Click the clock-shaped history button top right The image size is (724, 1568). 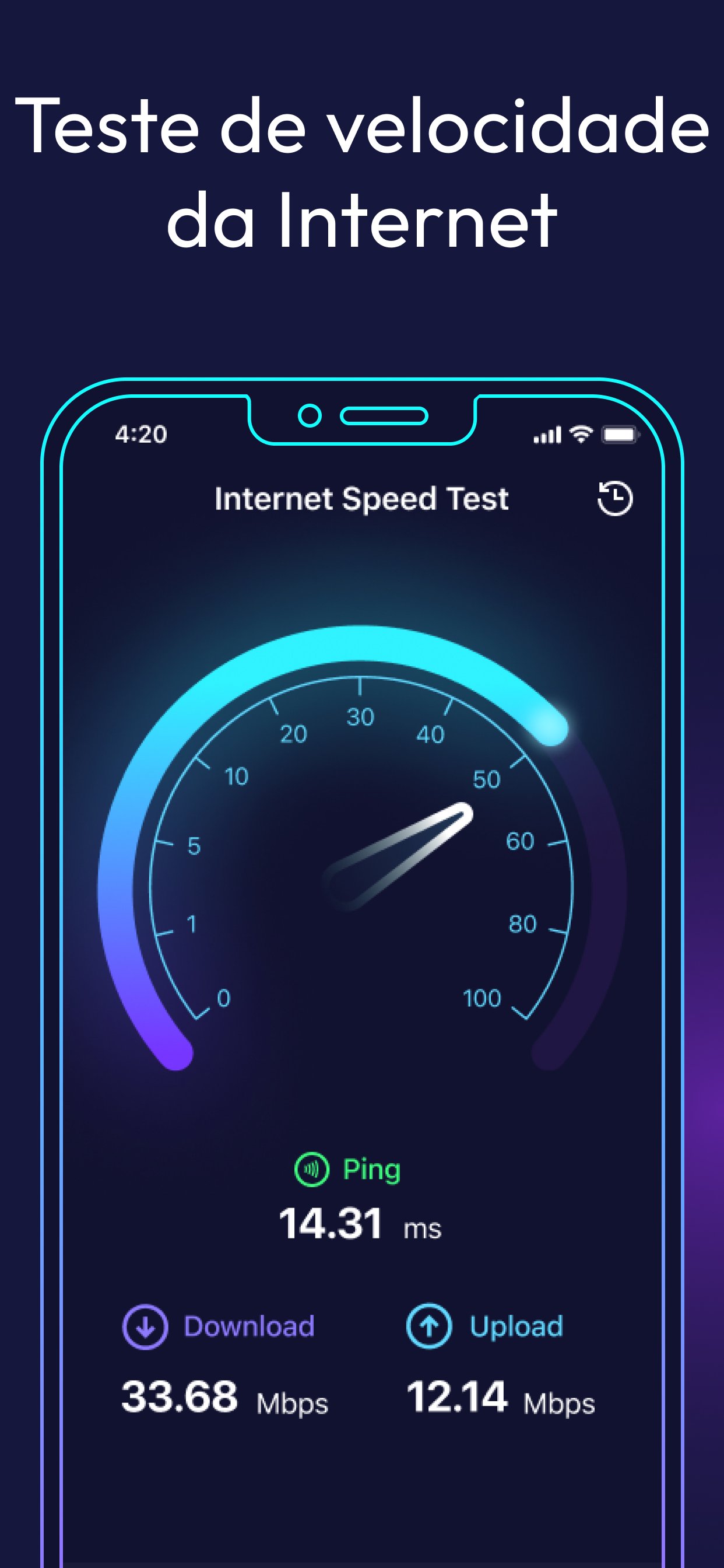[616, 498]
